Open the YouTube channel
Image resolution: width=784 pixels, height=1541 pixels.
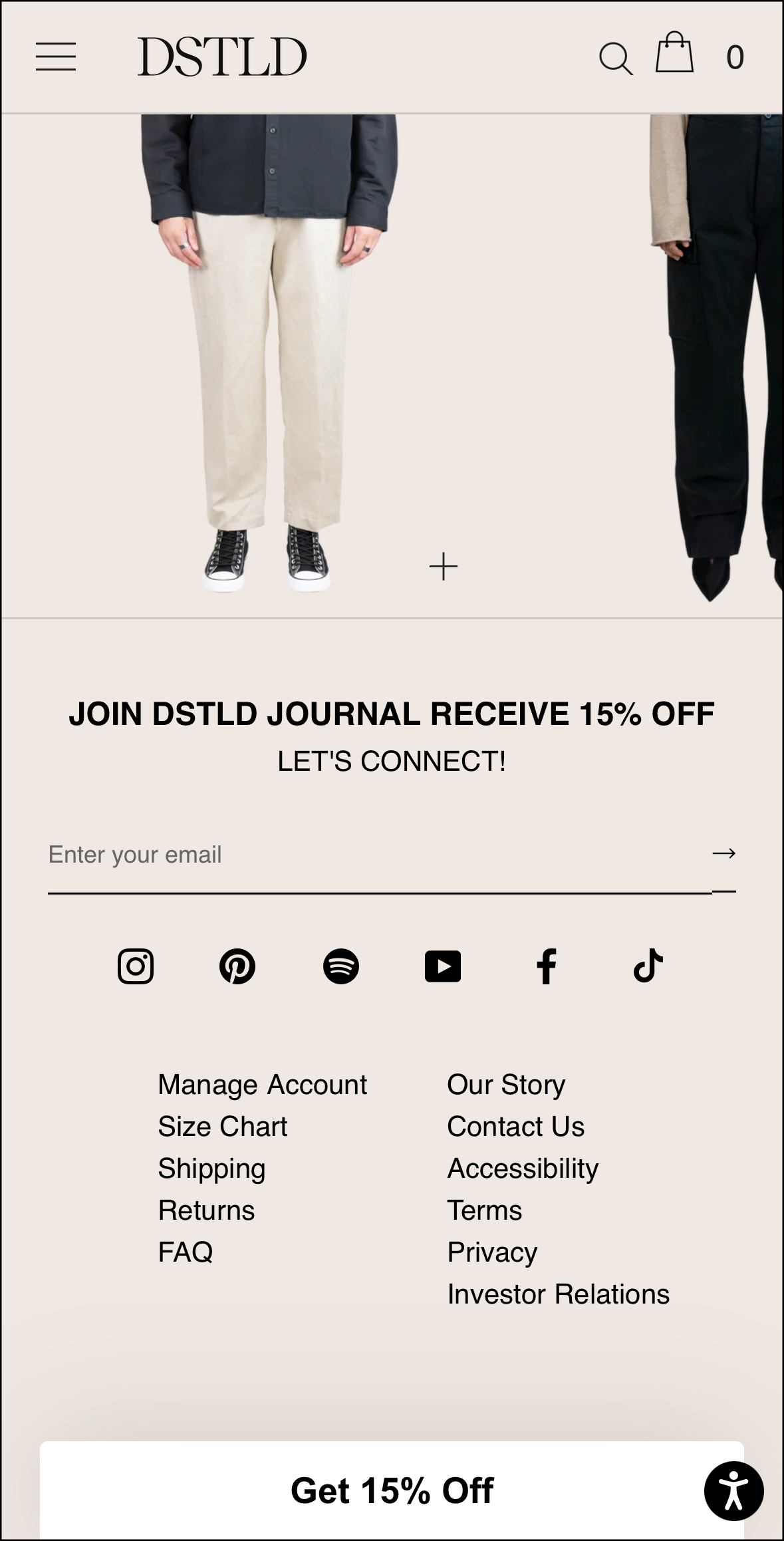pyautogui.click(x=443, y=966)
